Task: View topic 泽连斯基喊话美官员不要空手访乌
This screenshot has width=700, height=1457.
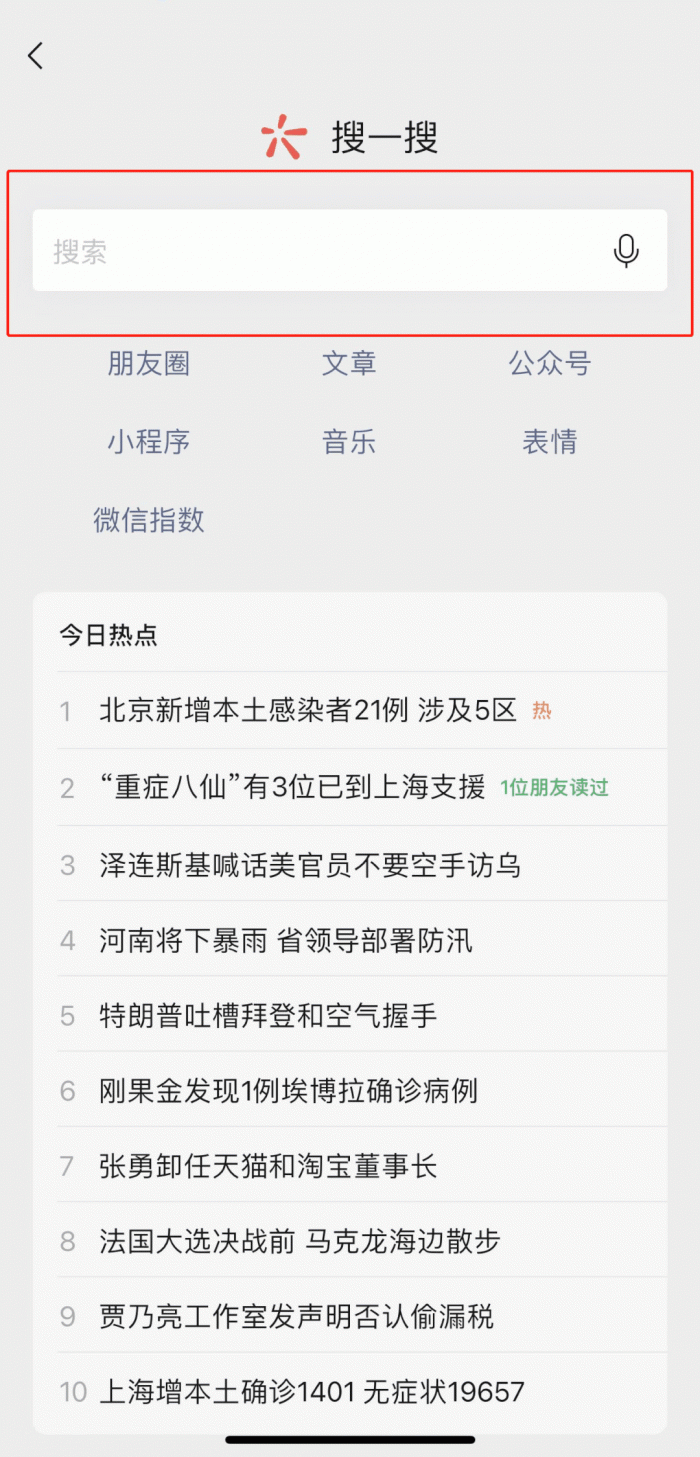Action: 310,865
